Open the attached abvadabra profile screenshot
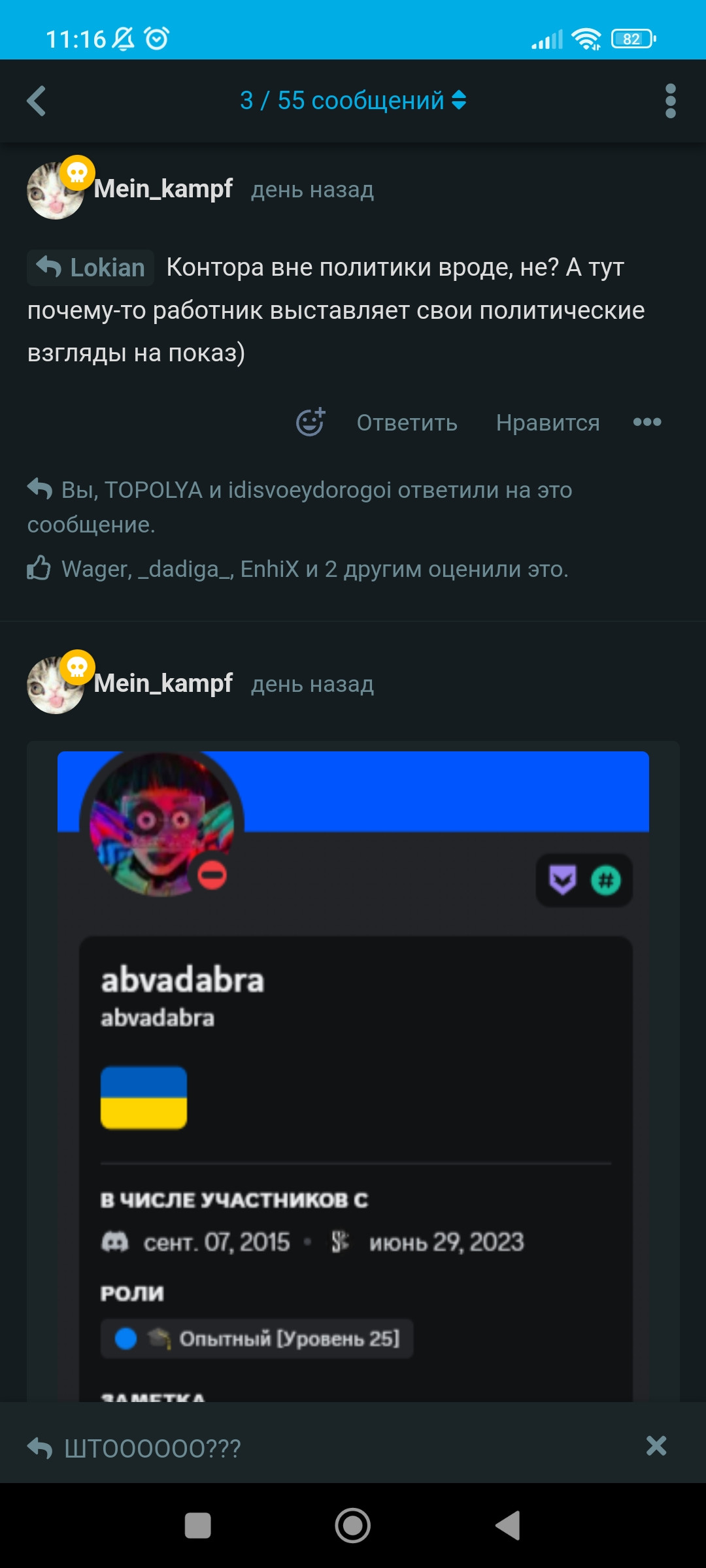Screen dimensions: 706x1568 (x=353, y=1071)
